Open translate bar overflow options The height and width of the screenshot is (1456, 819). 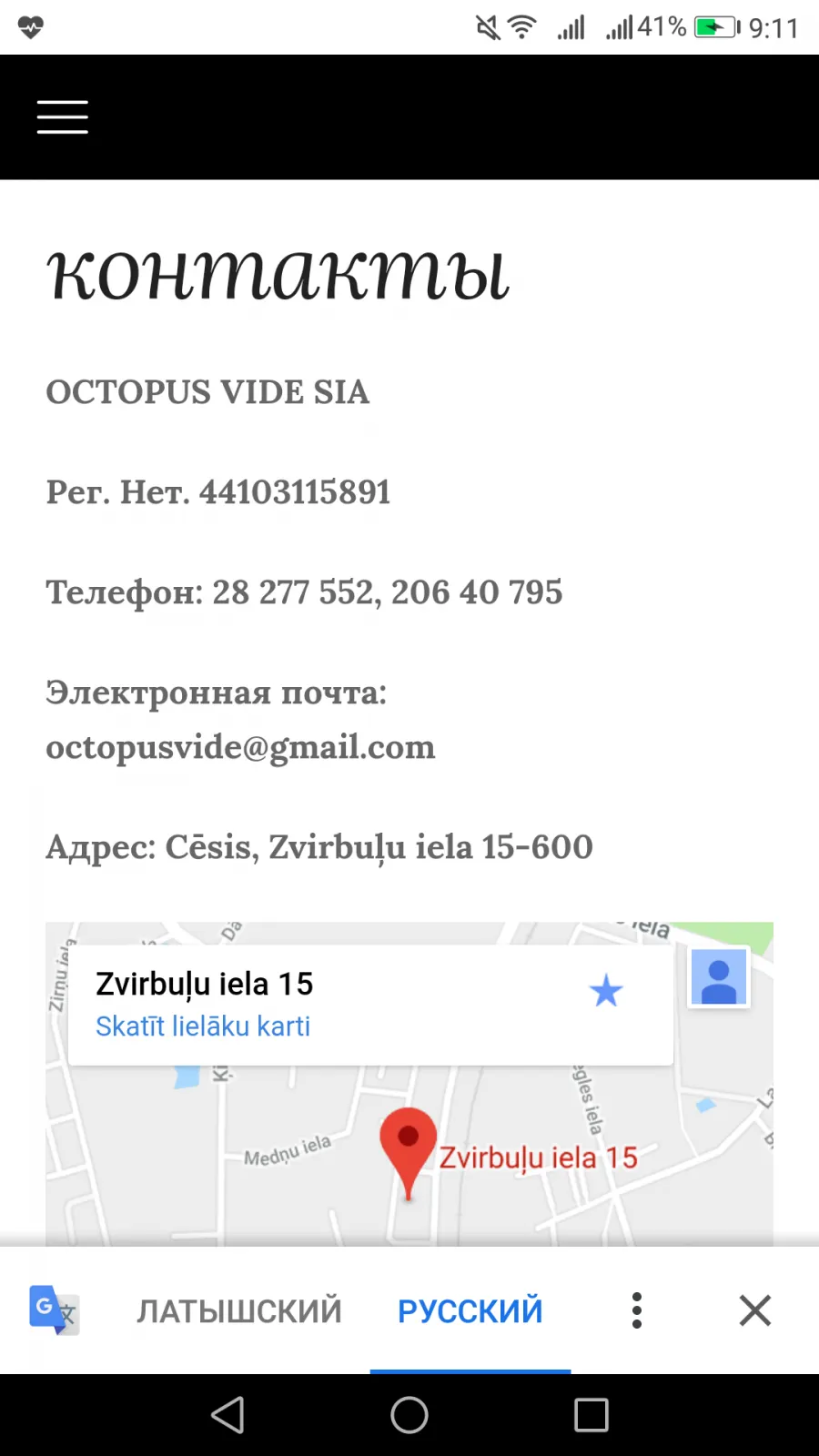pos(637,1310)
